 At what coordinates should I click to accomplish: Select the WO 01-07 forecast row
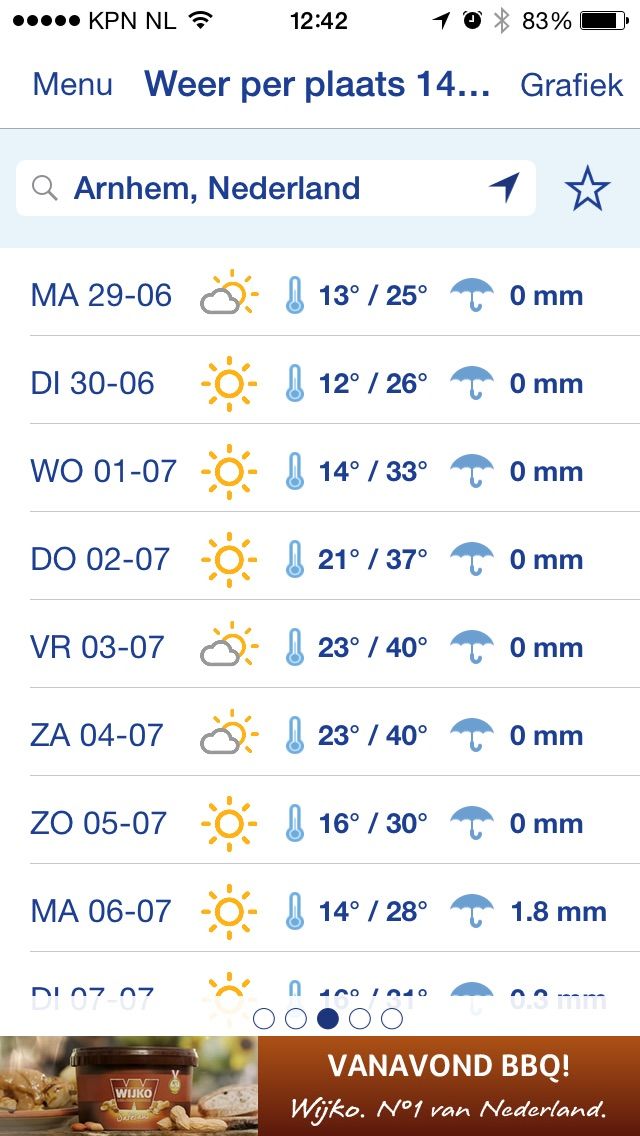click(x=320, y=471)
